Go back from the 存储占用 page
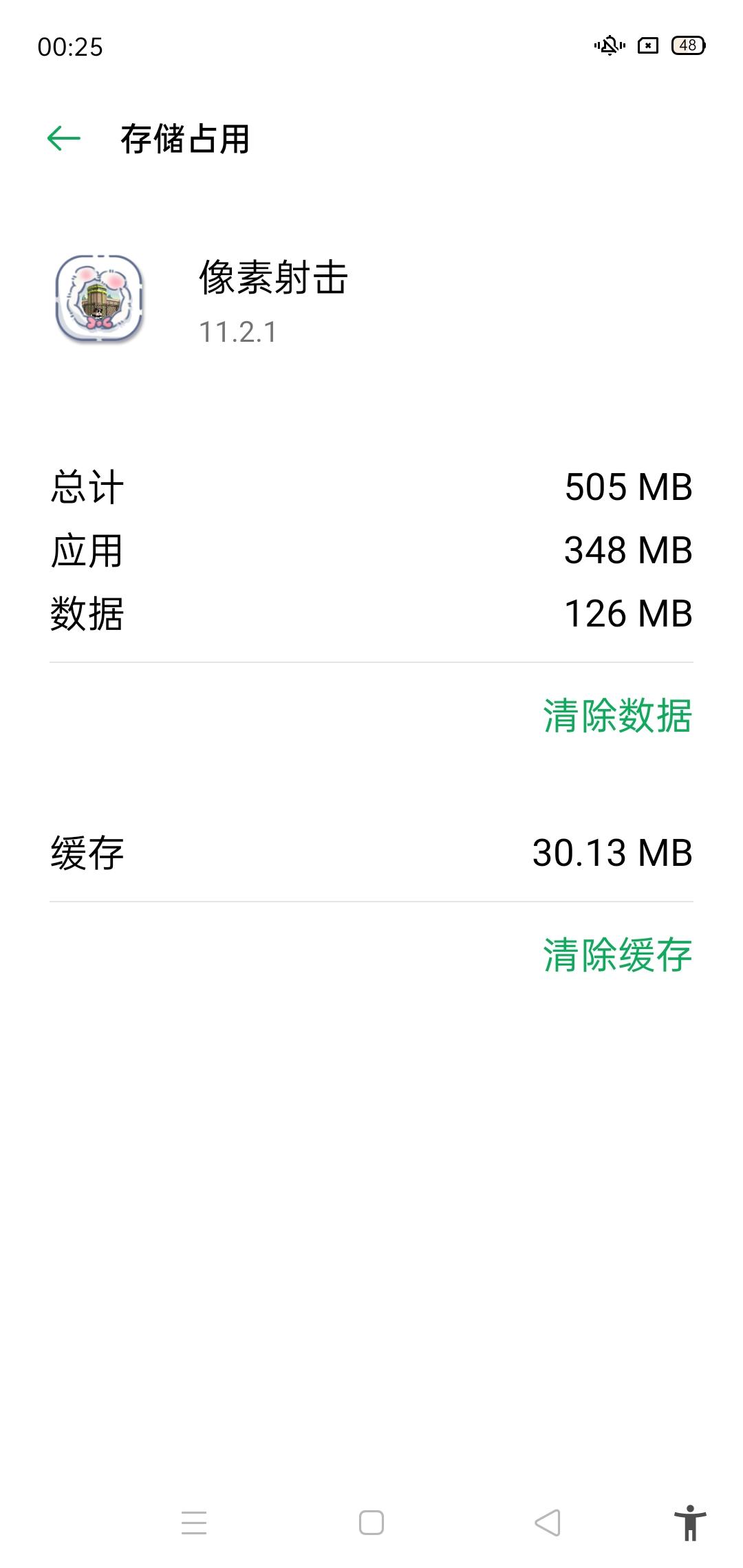 [64, 139]
